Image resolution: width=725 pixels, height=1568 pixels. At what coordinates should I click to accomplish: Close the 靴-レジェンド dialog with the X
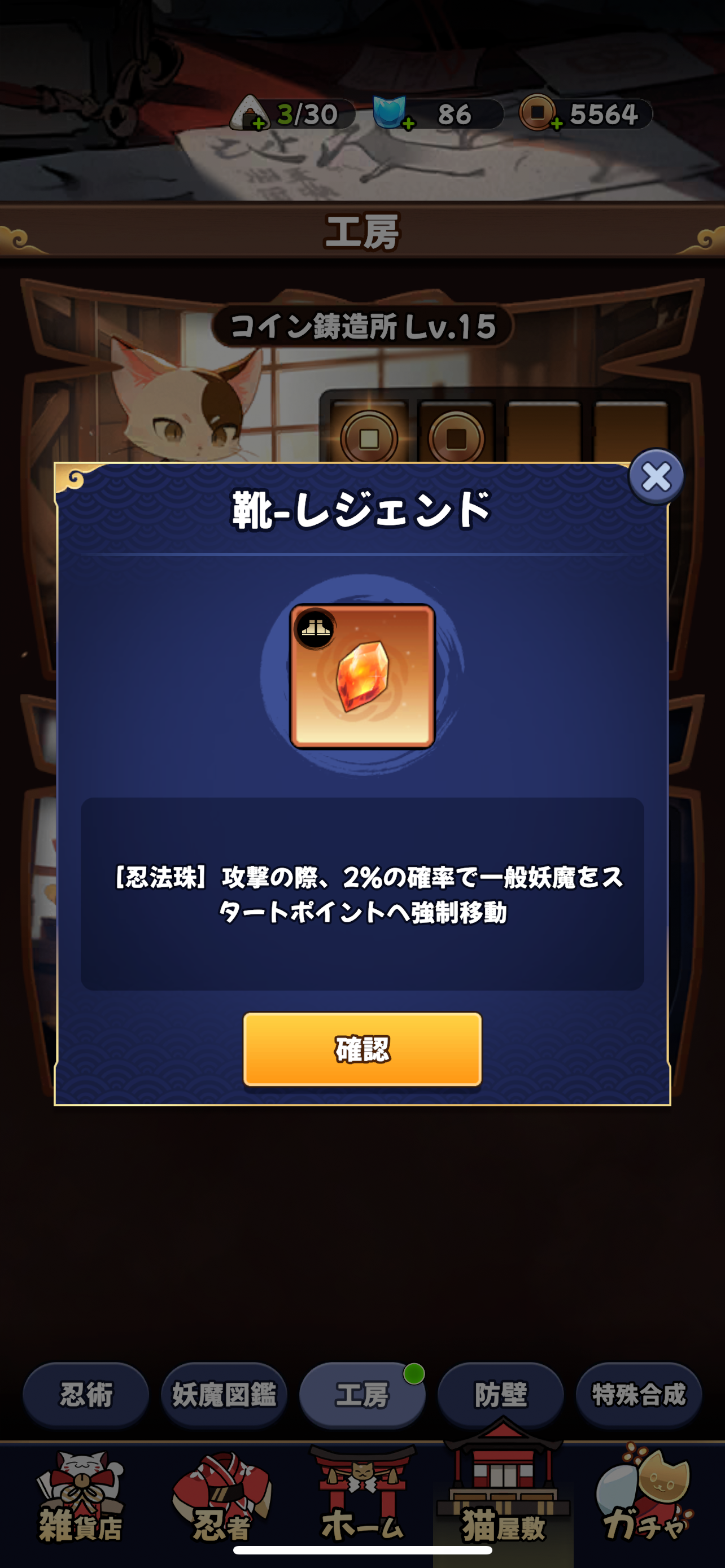(656, 476)
